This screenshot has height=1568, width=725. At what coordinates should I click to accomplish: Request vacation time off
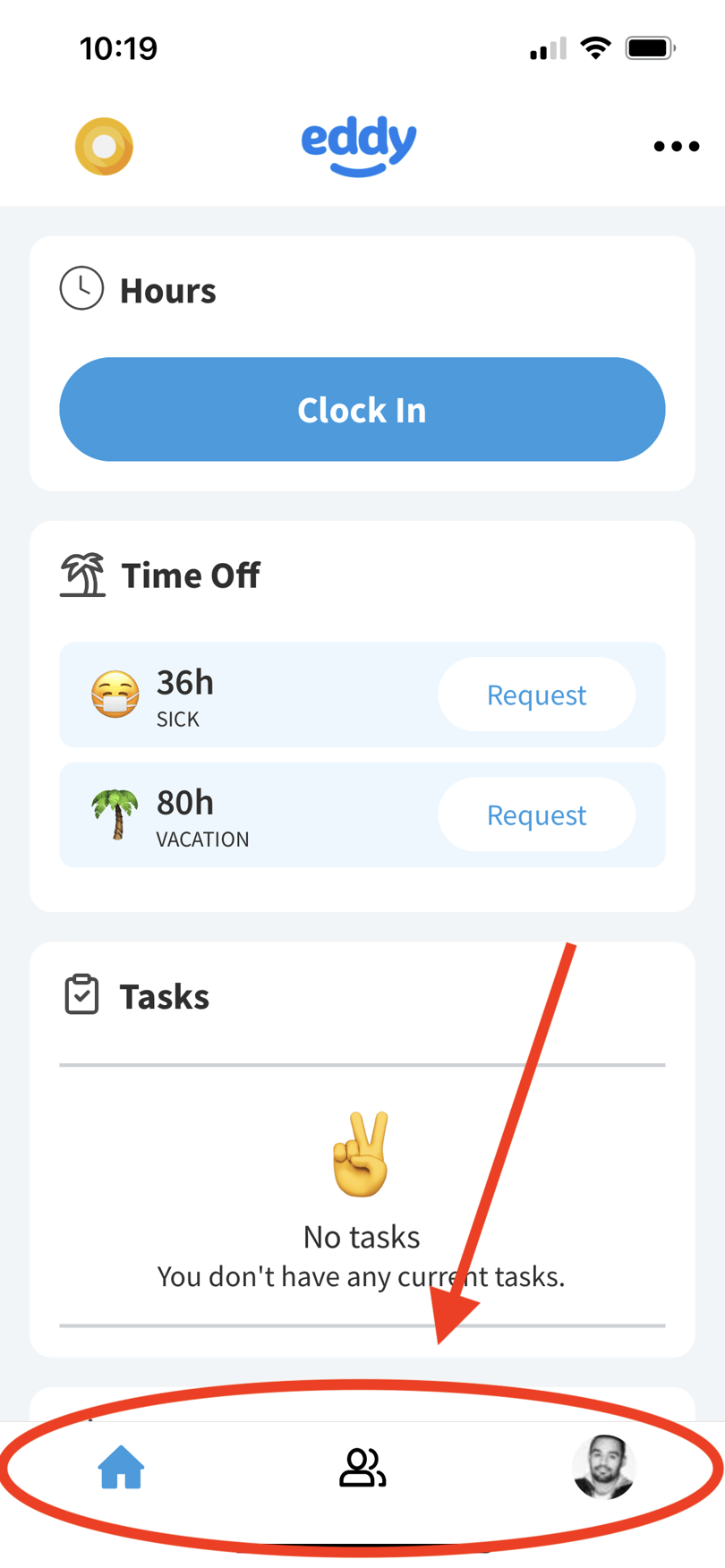535,814
